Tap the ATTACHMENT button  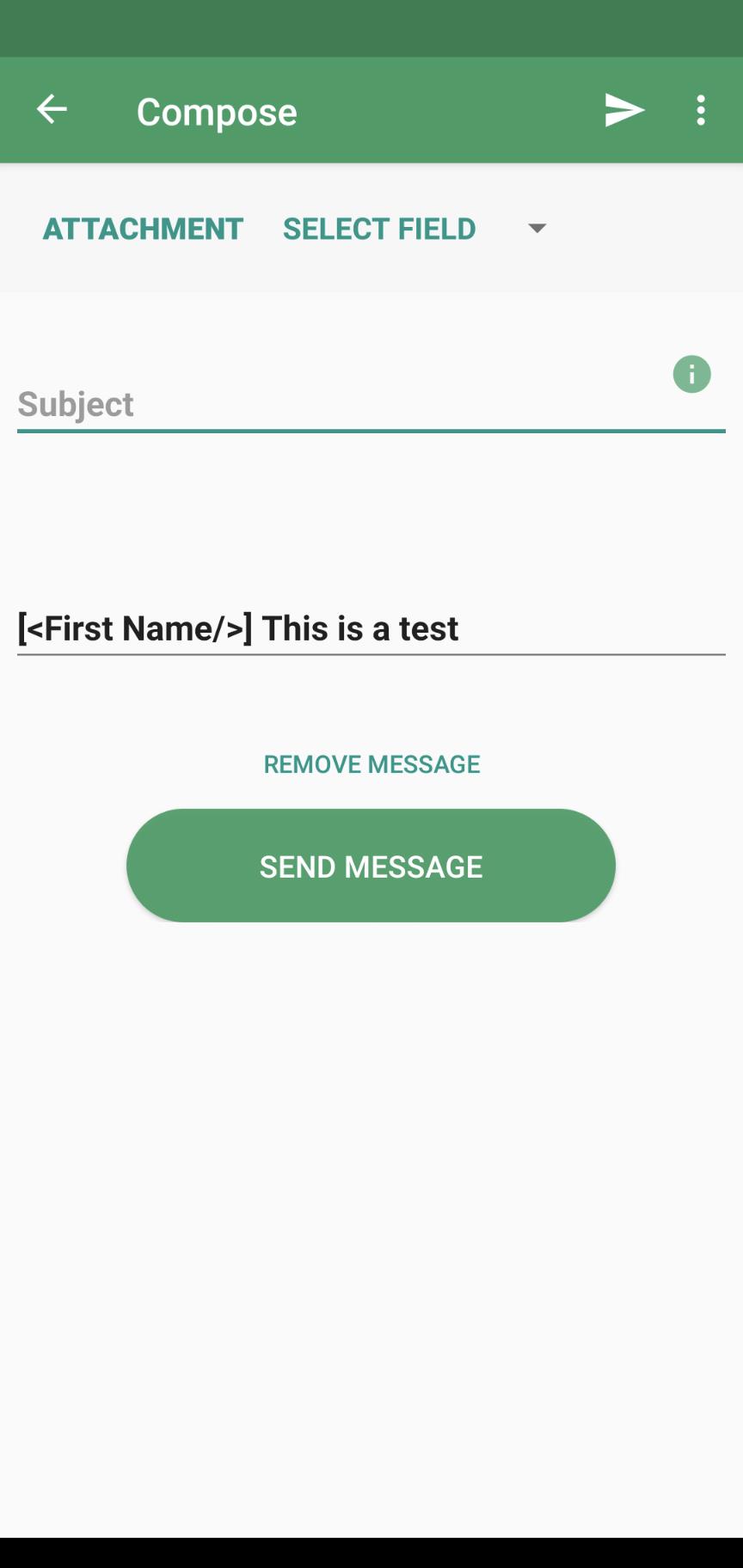coord(143,229)
